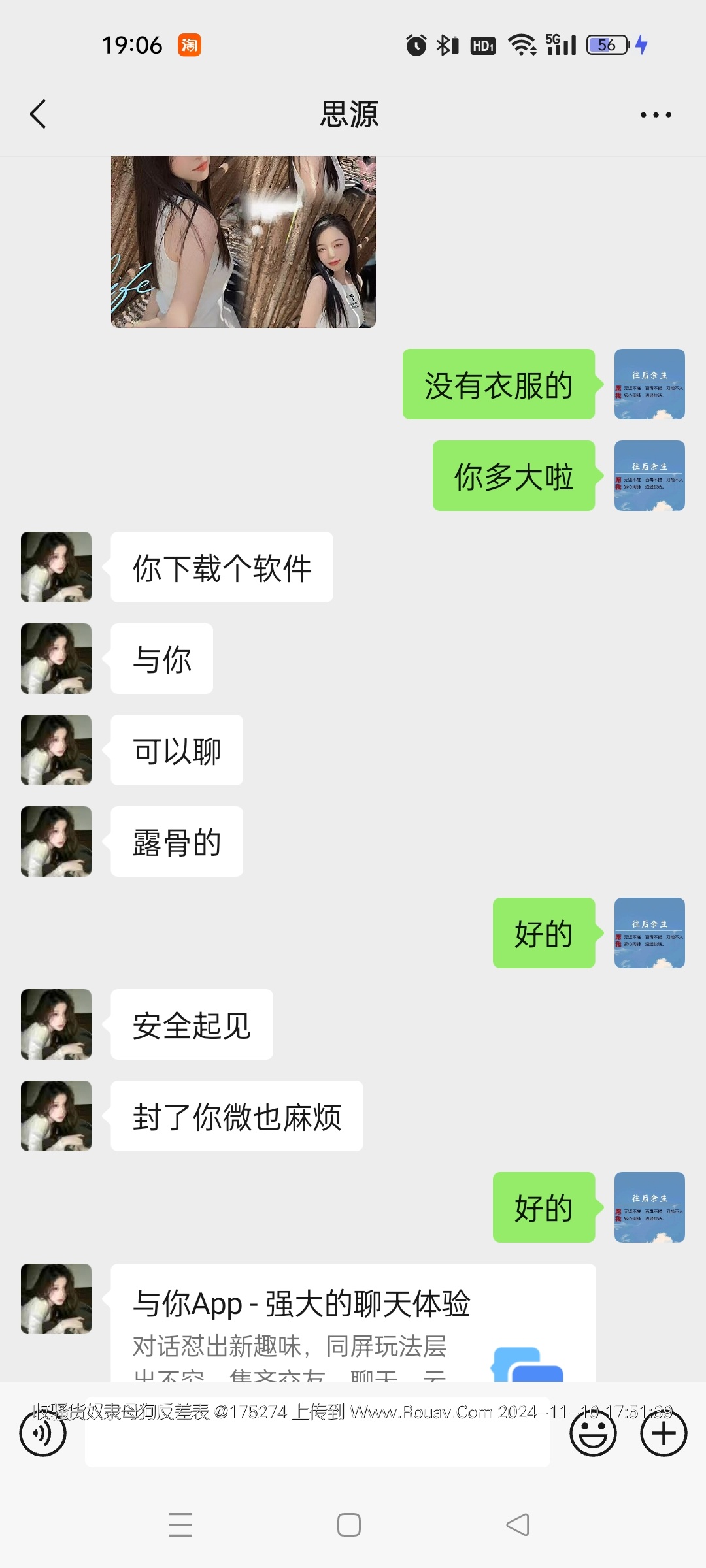Tap the system back navigation button
The height and width of the screenshot is (1568, 706).
tap(518, 1525)
